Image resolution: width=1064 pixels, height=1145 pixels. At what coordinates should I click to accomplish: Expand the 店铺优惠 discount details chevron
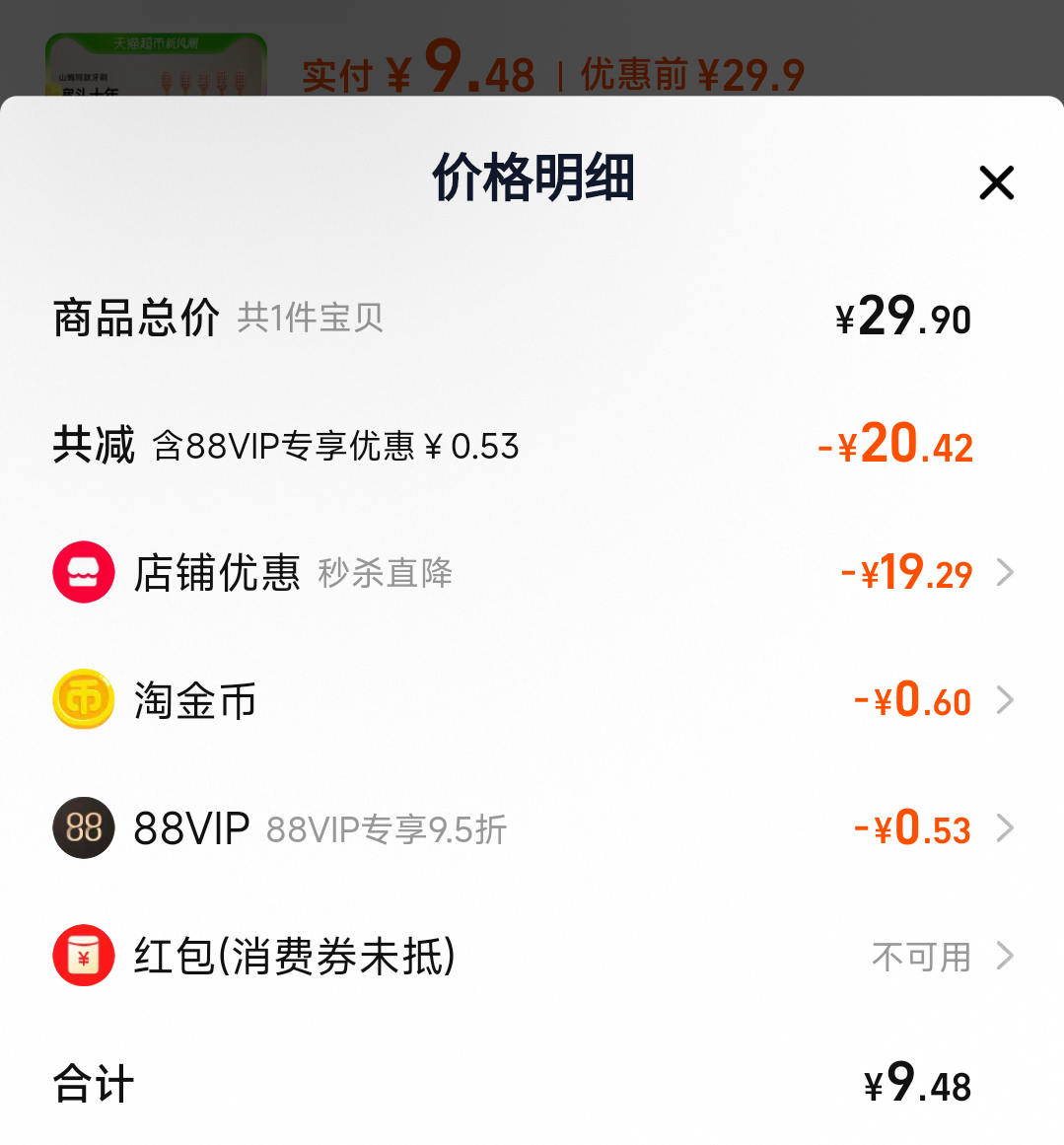click(x=1006, y=572)
